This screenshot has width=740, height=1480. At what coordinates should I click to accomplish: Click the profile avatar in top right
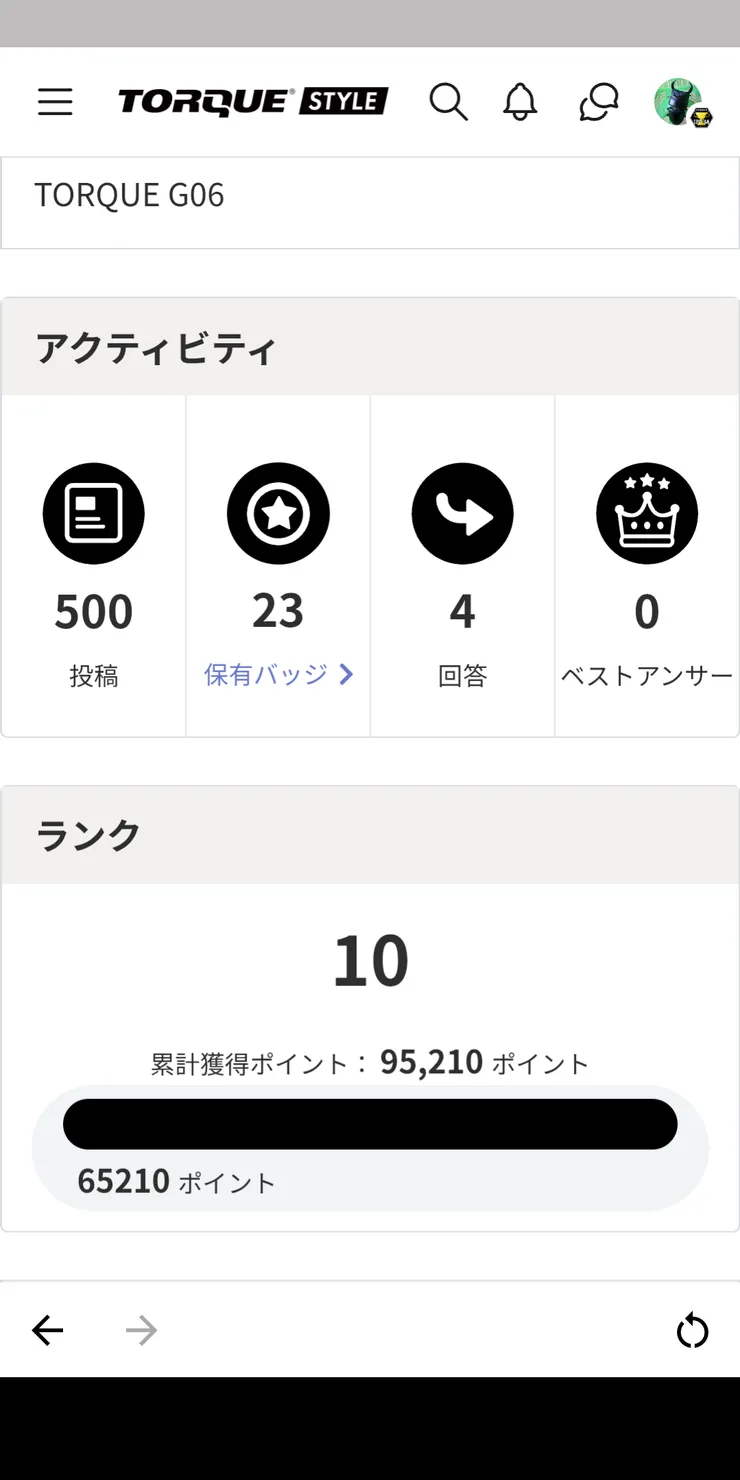pos(688,101)
